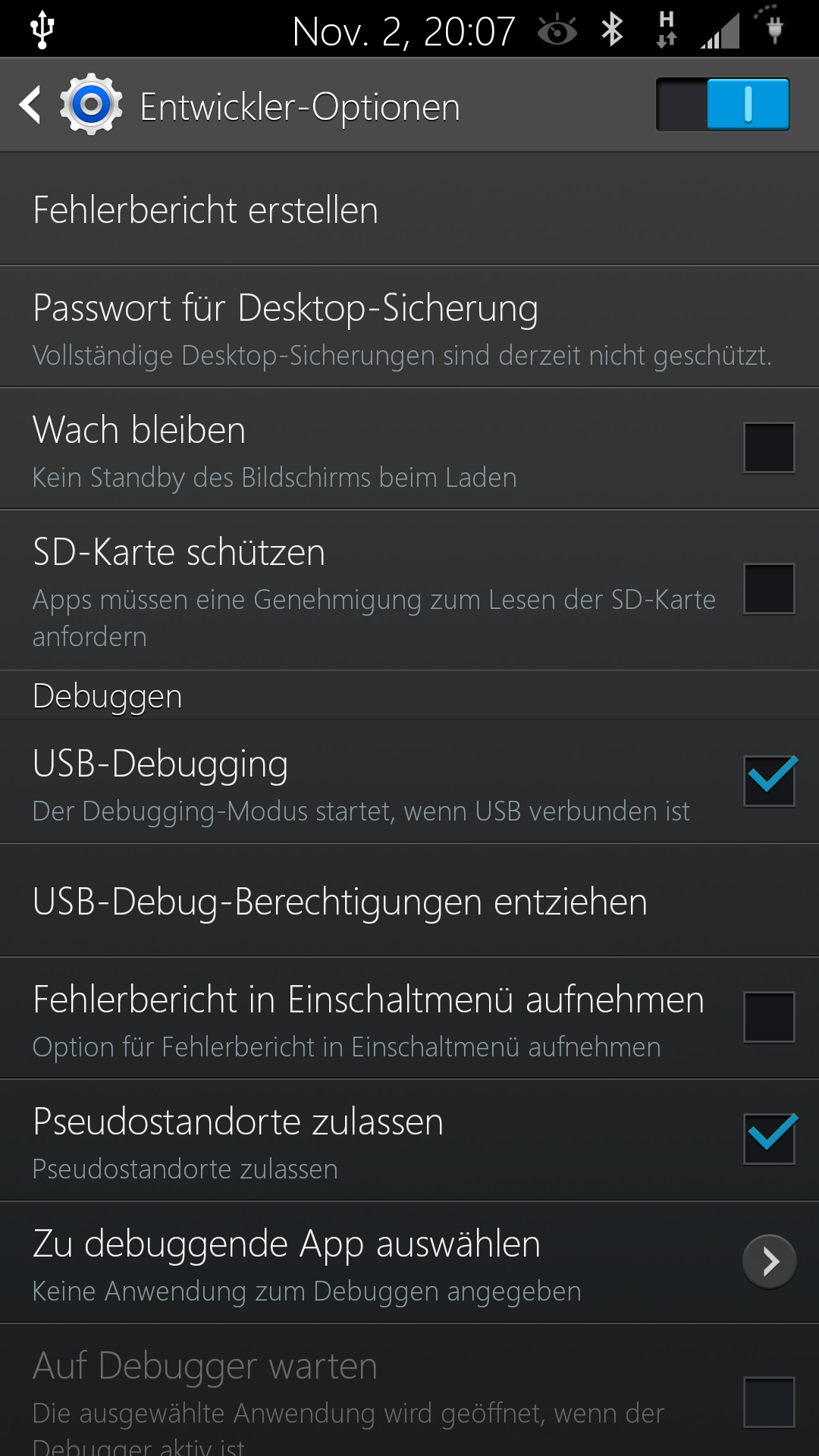Viewport: 819px width, 1456px height.
Task: Select USB-Debug-Berechtigungen entziehen
Action: [409, 900]
